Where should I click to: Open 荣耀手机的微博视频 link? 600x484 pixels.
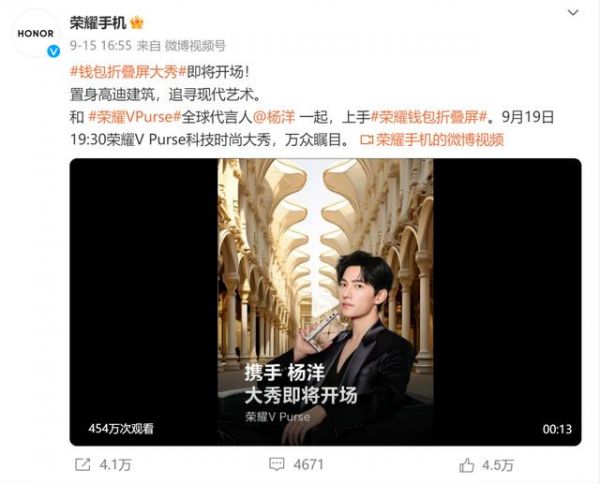tap(432, 140)
